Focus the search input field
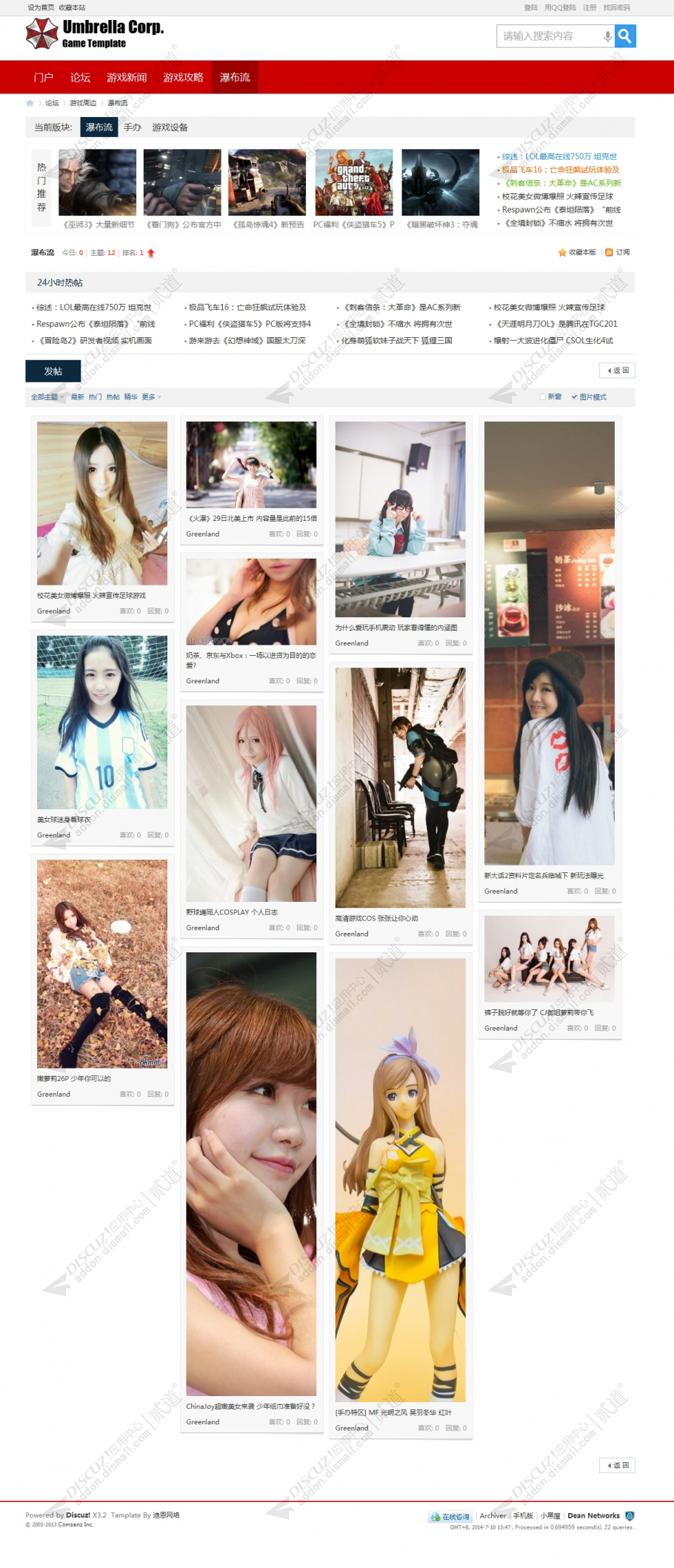The width and height of the screenshot is (674, 1568). pyautogui.click(x=548, y=36)
